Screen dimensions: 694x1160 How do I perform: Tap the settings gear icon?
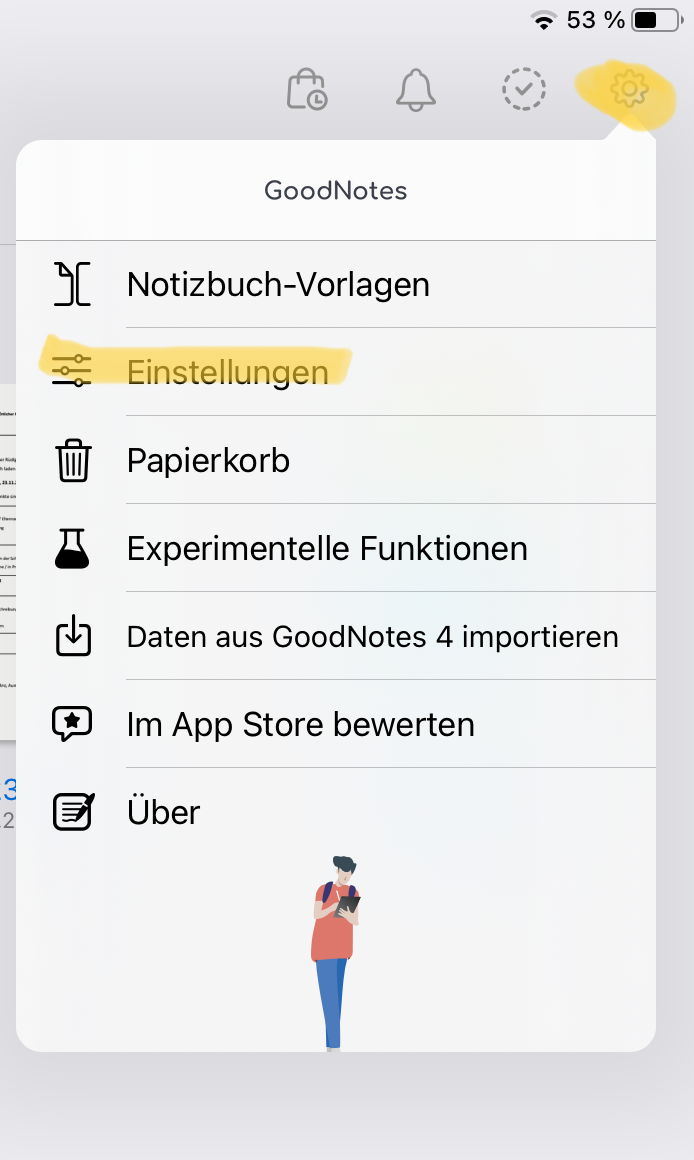(629, 91)
